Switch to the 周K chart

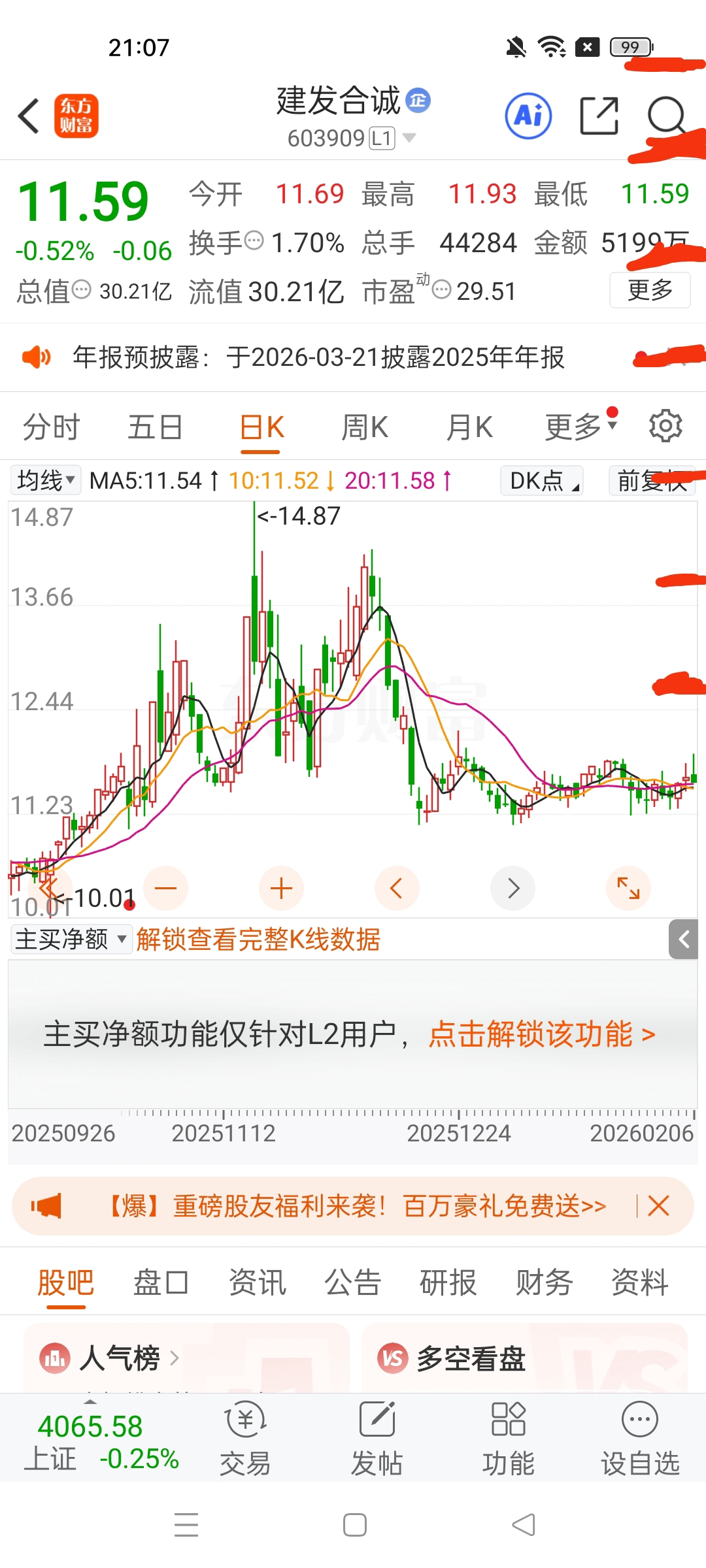(364, 428)
